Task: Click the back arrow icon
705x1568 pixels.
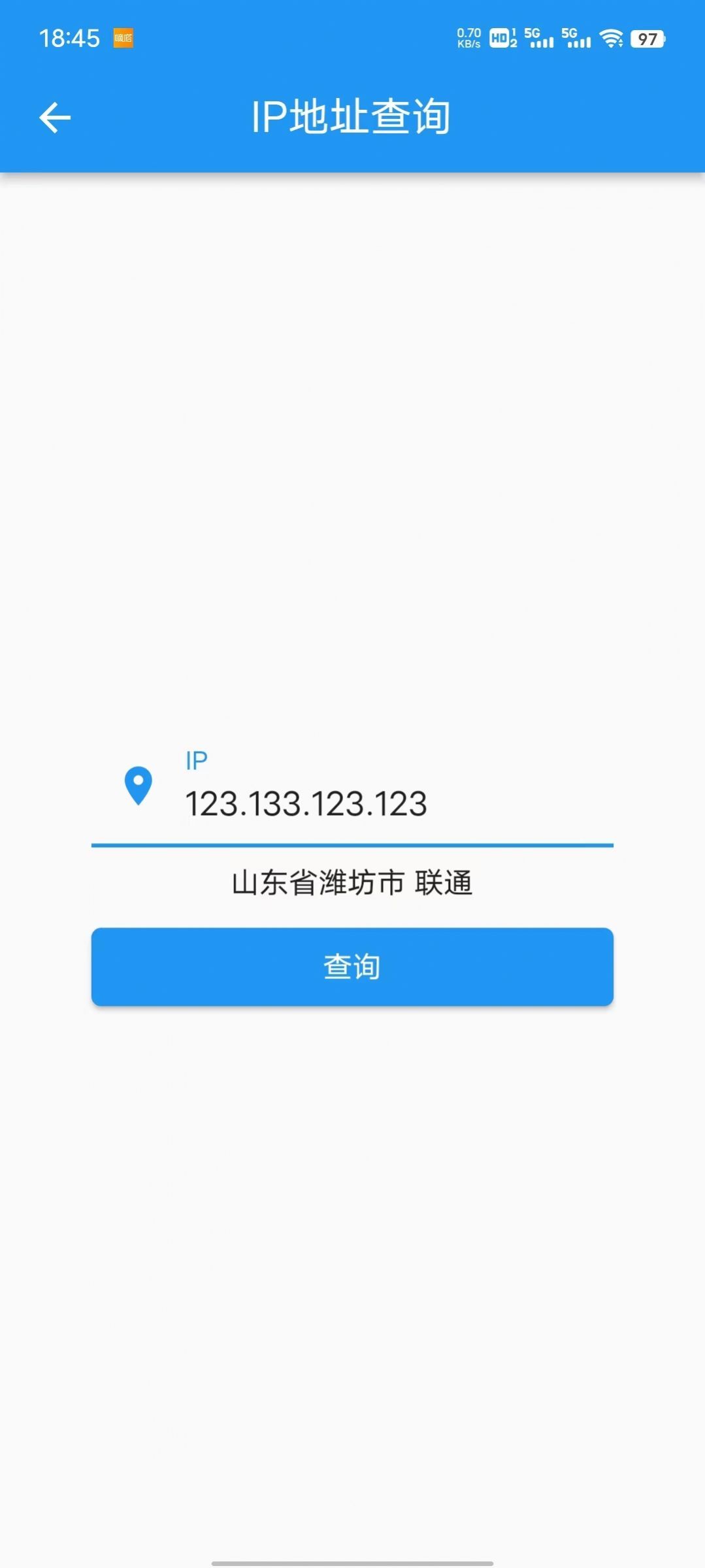Action: (55, 118)
